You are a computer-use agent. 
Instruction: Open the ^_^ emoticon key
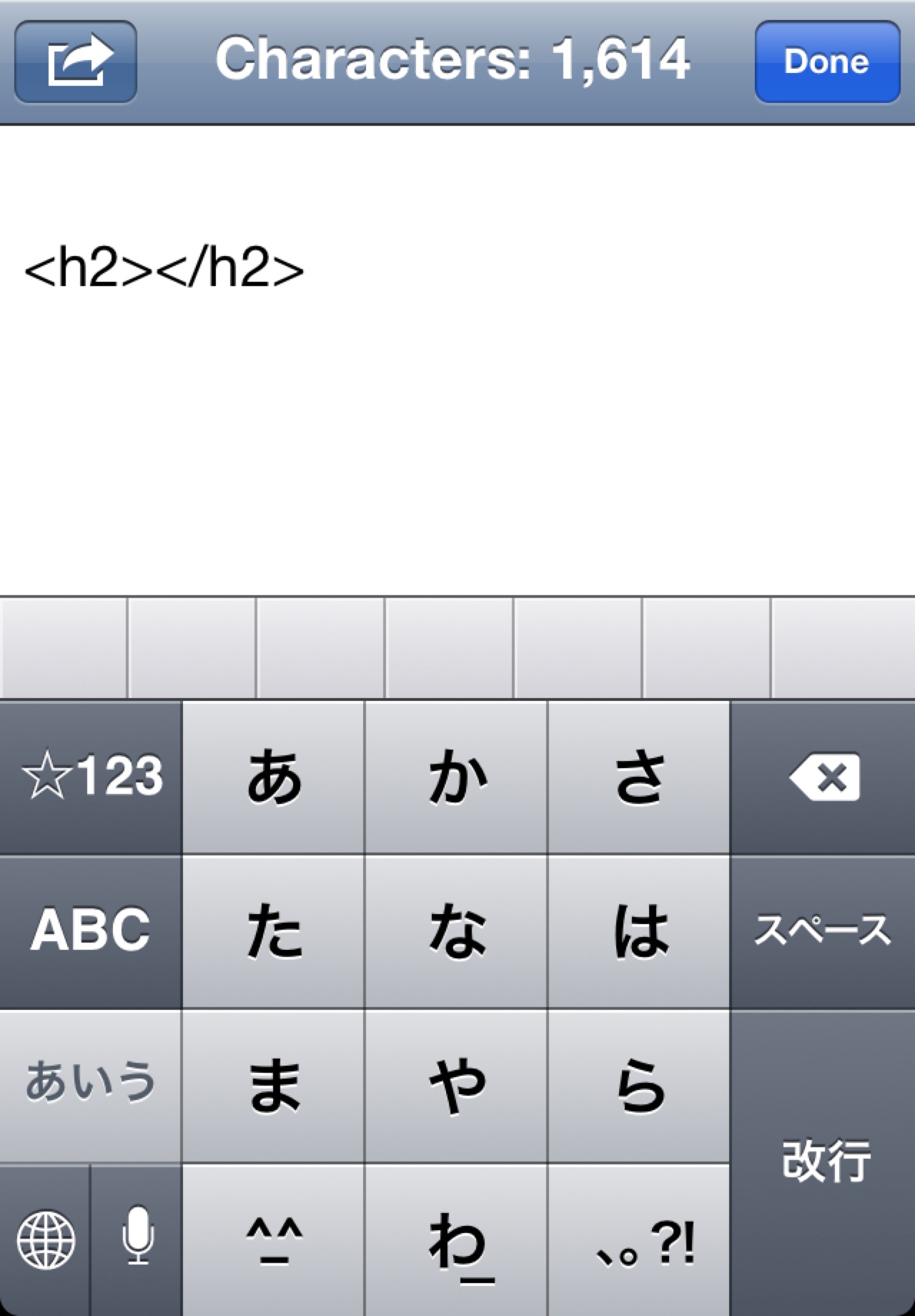point(274,1240)
